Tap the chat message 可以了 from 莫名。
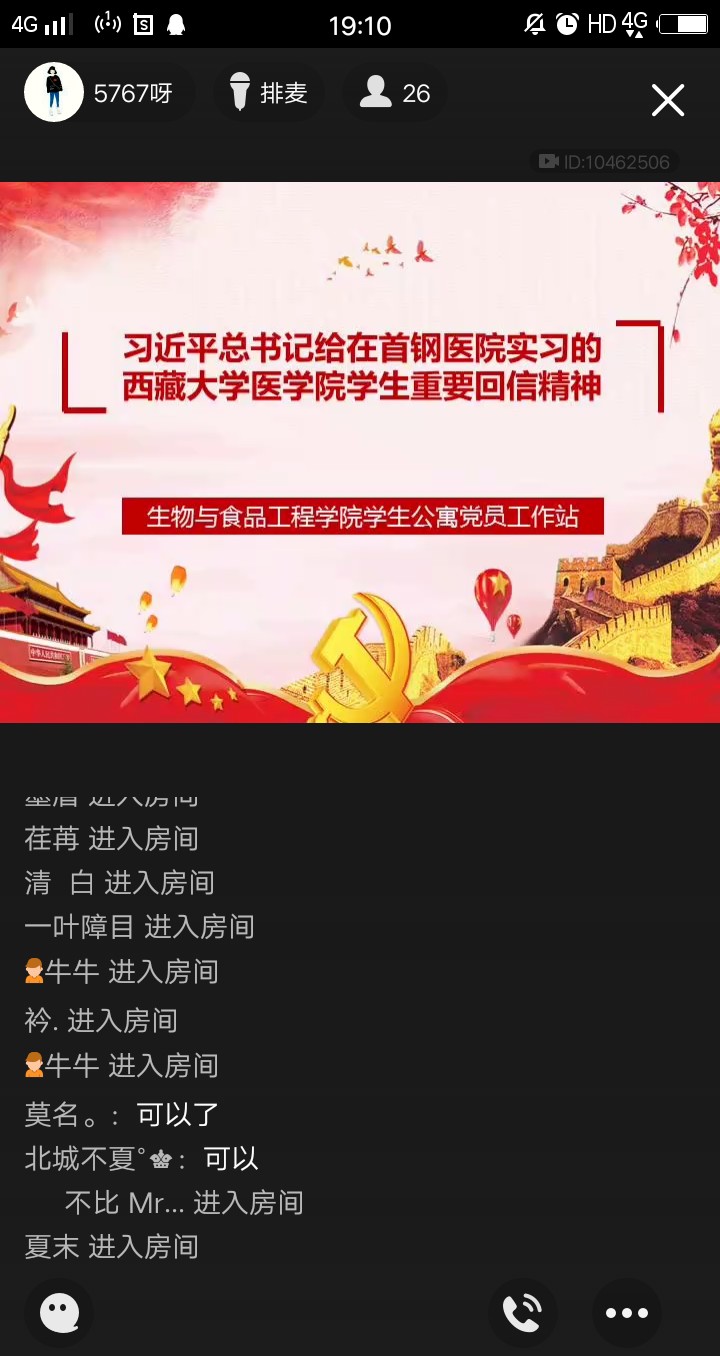Viewport: 720px width, 1356px height. pyautogui.click(x=178, y=1114)
